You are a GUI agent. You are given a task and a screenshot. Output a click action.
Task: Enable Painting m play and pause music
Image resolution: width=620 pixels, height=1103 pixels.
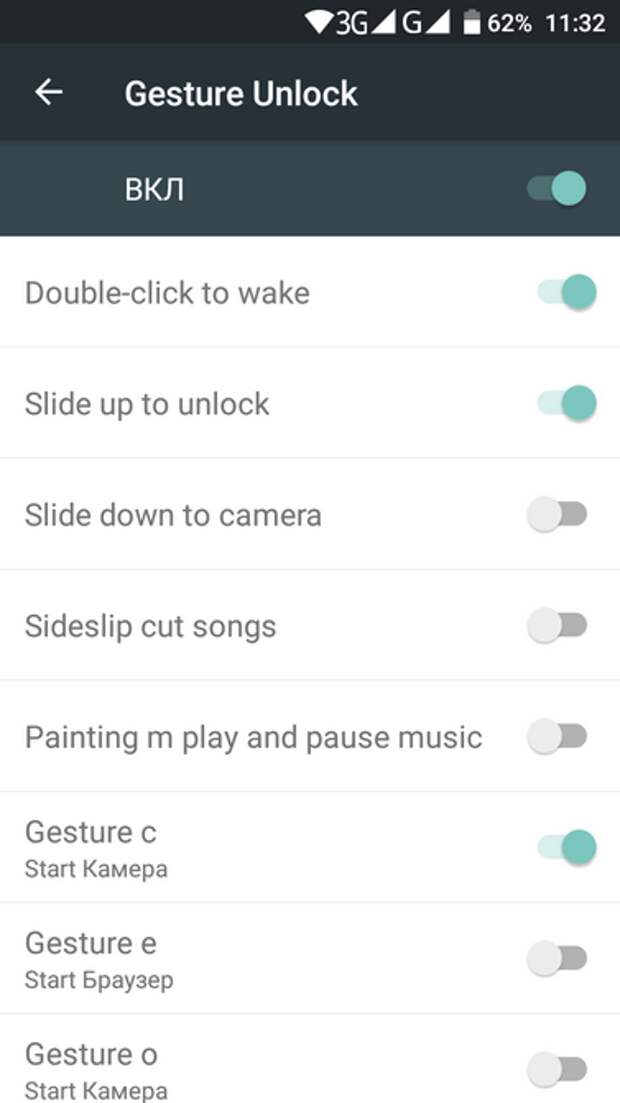(557, 737)
